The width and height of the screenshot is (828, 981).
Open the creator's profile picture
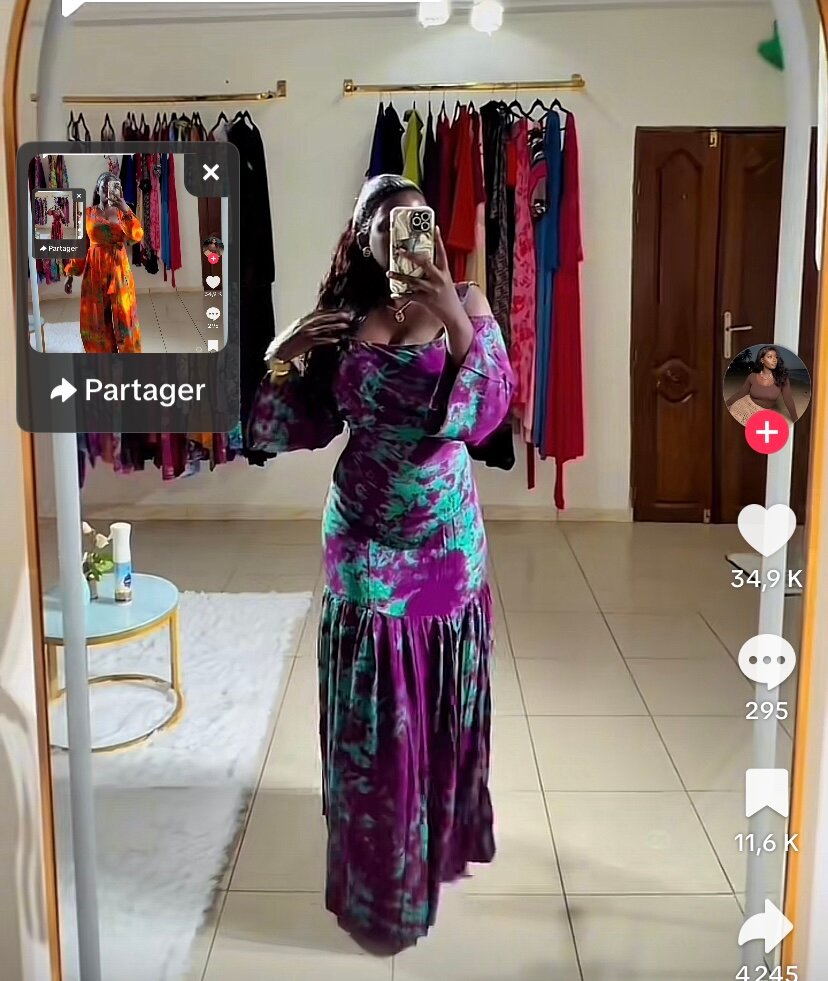coord(766,384)
